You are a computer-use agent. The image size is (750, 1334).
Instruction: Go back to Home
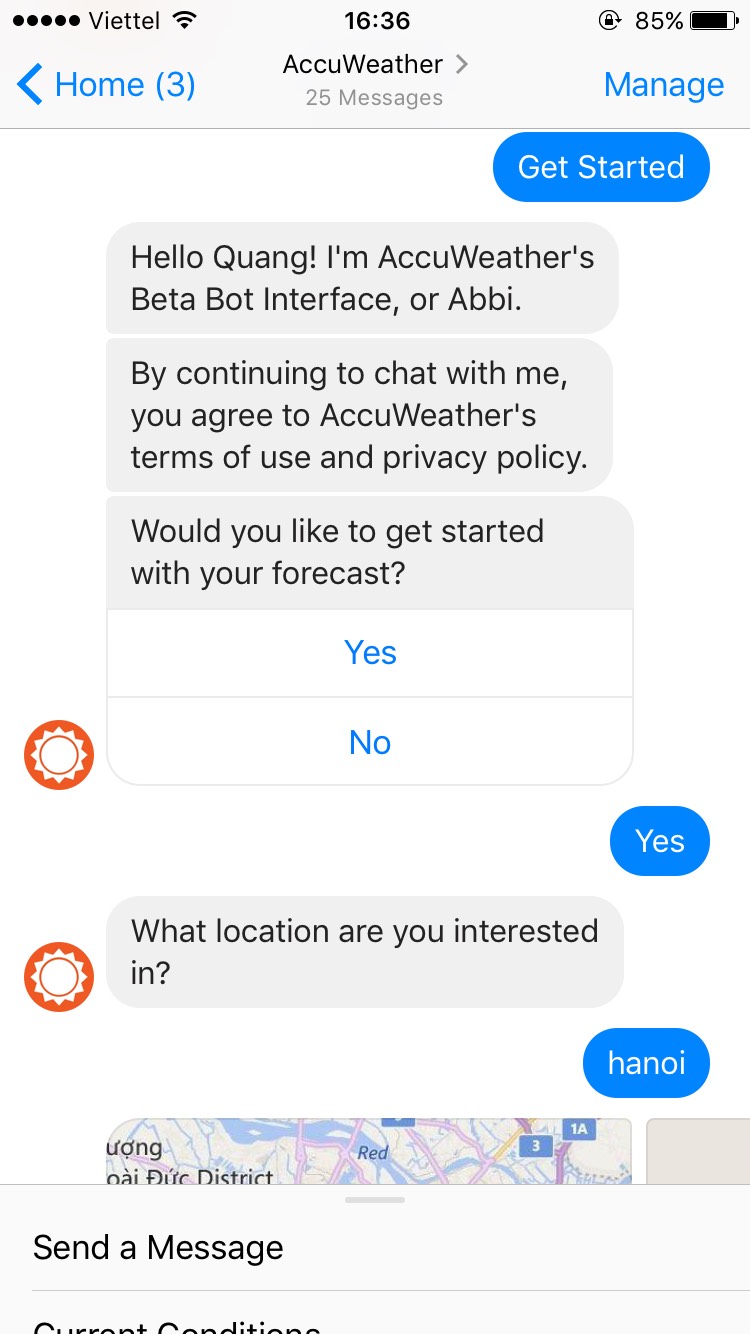[x=105, y=85]
